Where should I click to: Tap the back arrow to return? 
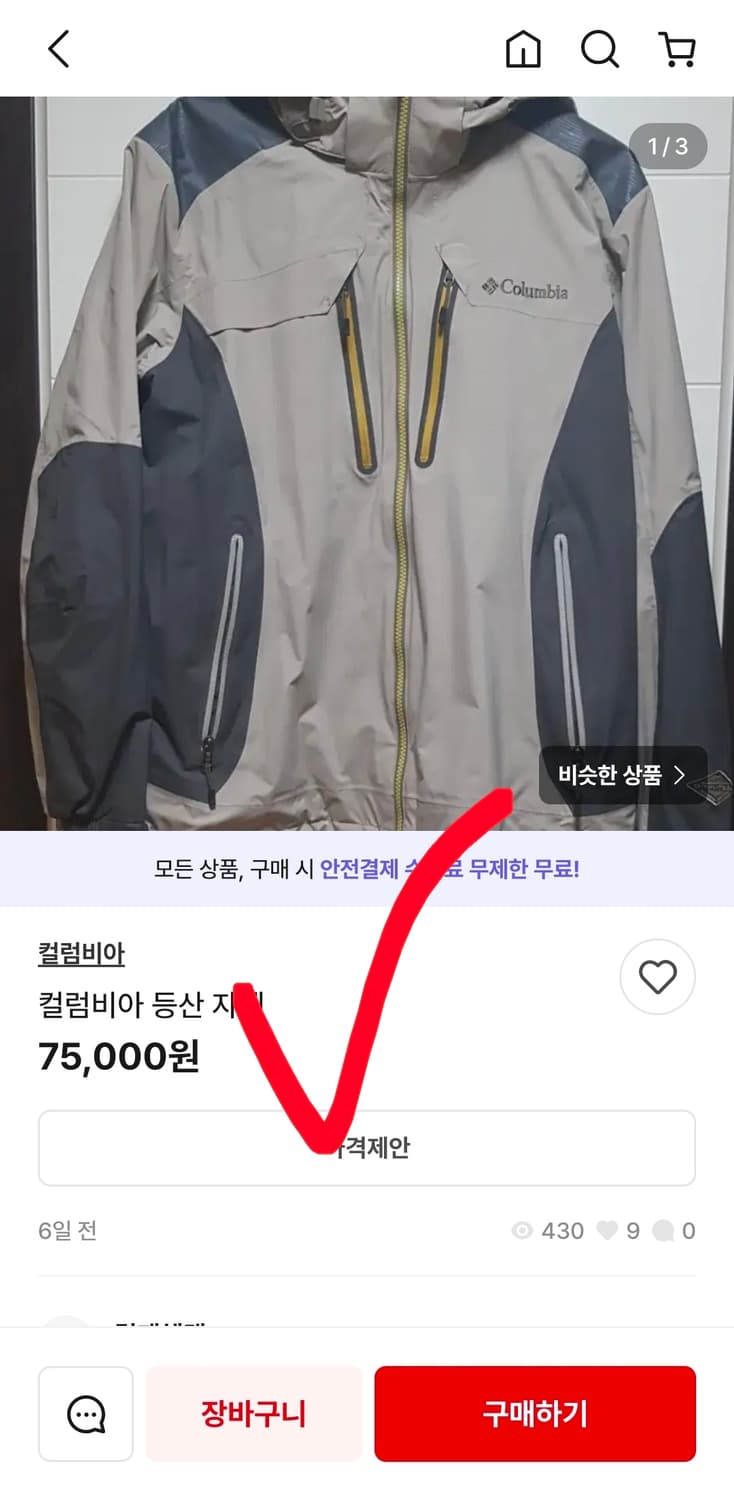[x=57, y=48]
